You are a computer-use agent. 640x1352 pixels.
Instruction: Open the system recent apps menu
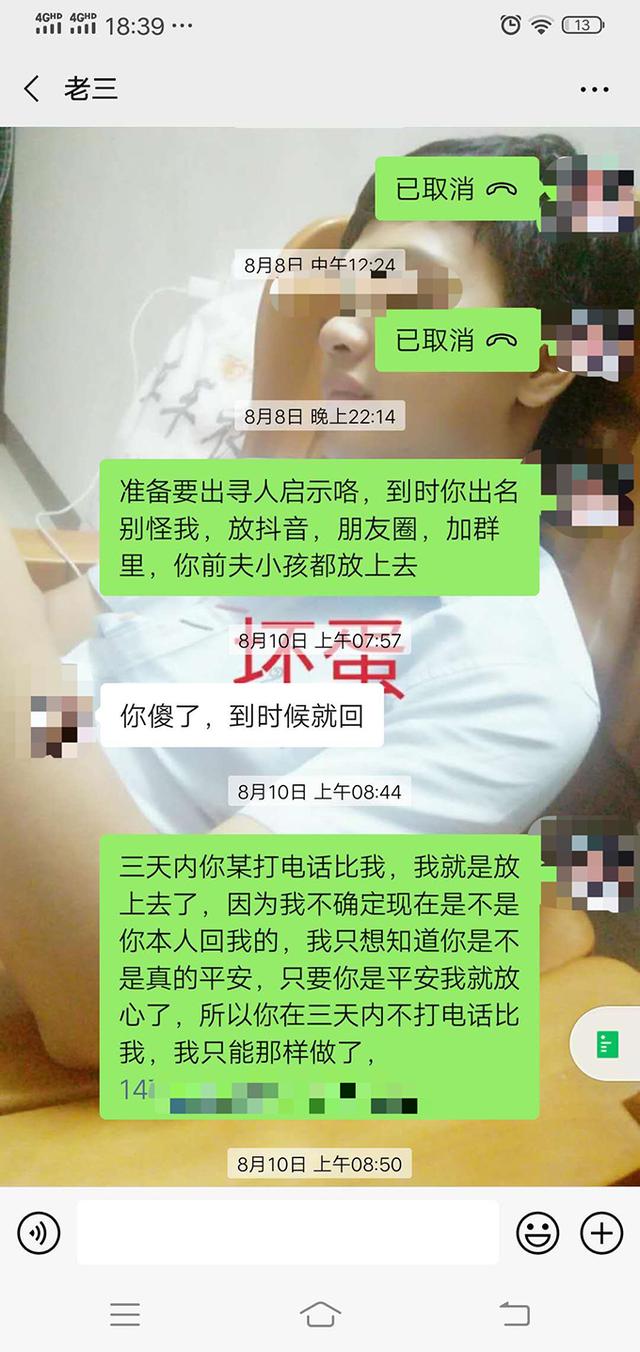125,1314
